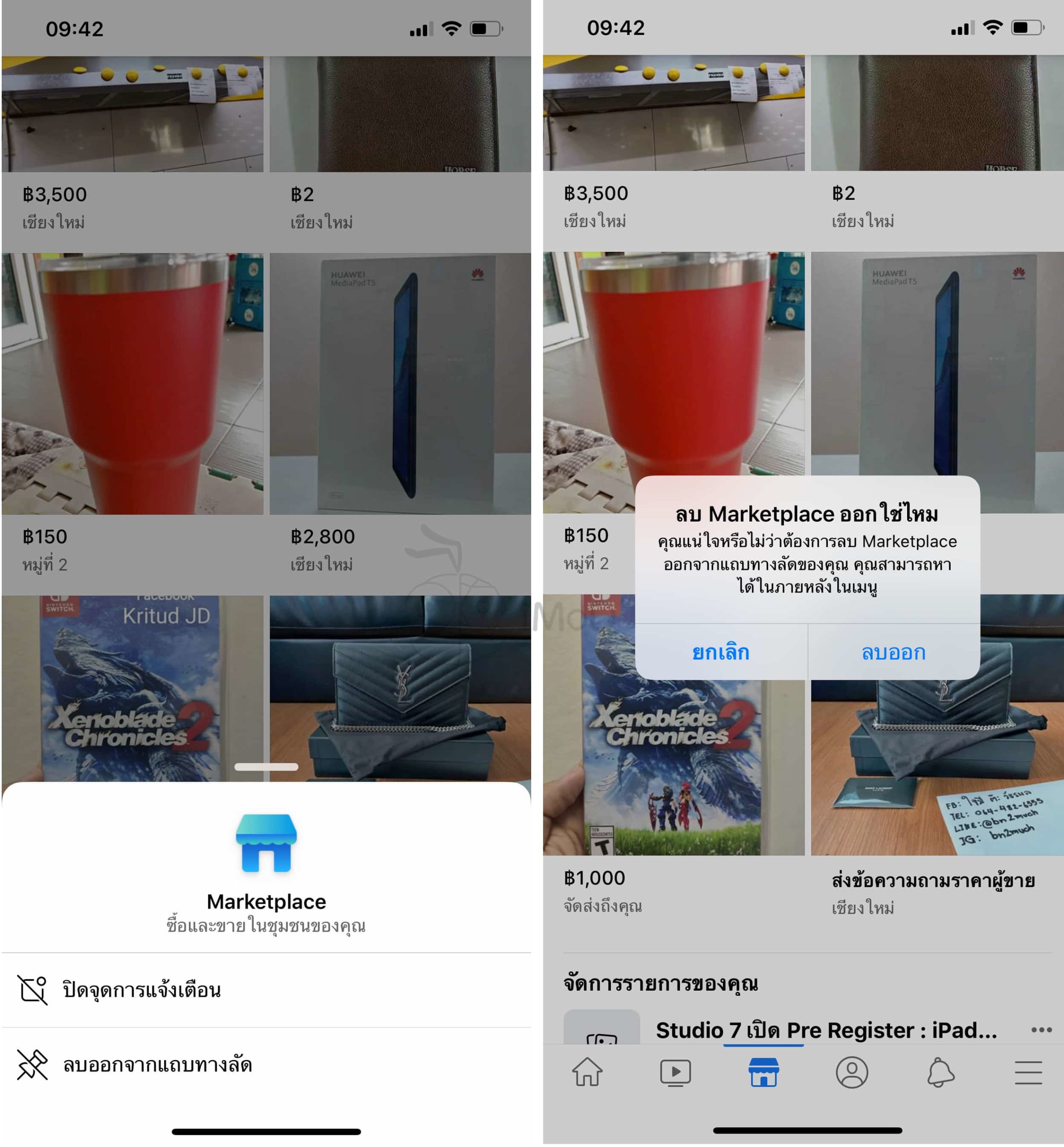Screen dimensions: 1064x1147
Task: Go to the Profile tab
Action: point(852,1072)
